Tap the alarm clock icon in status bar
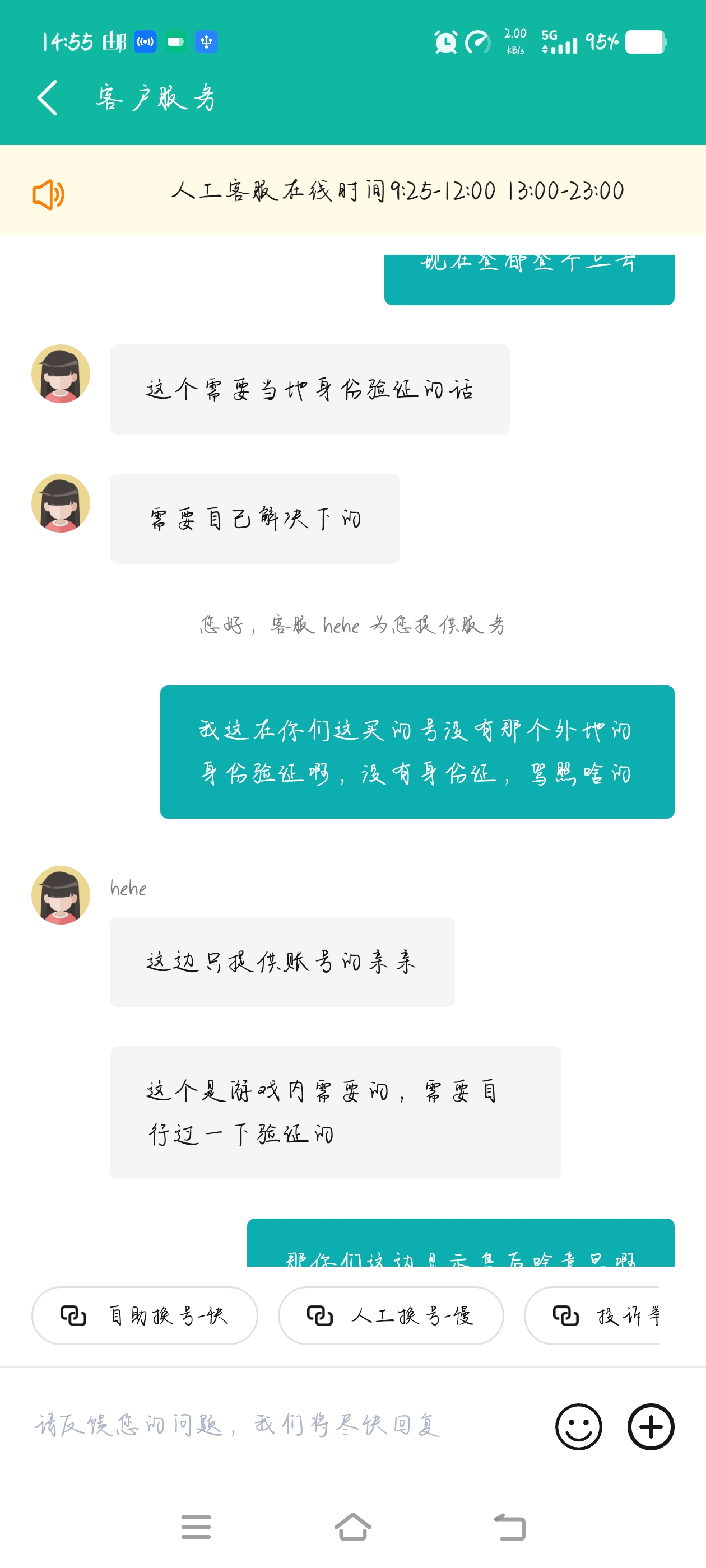The width and height of the screenshot is (706, 1568). [x=445, y=43]
